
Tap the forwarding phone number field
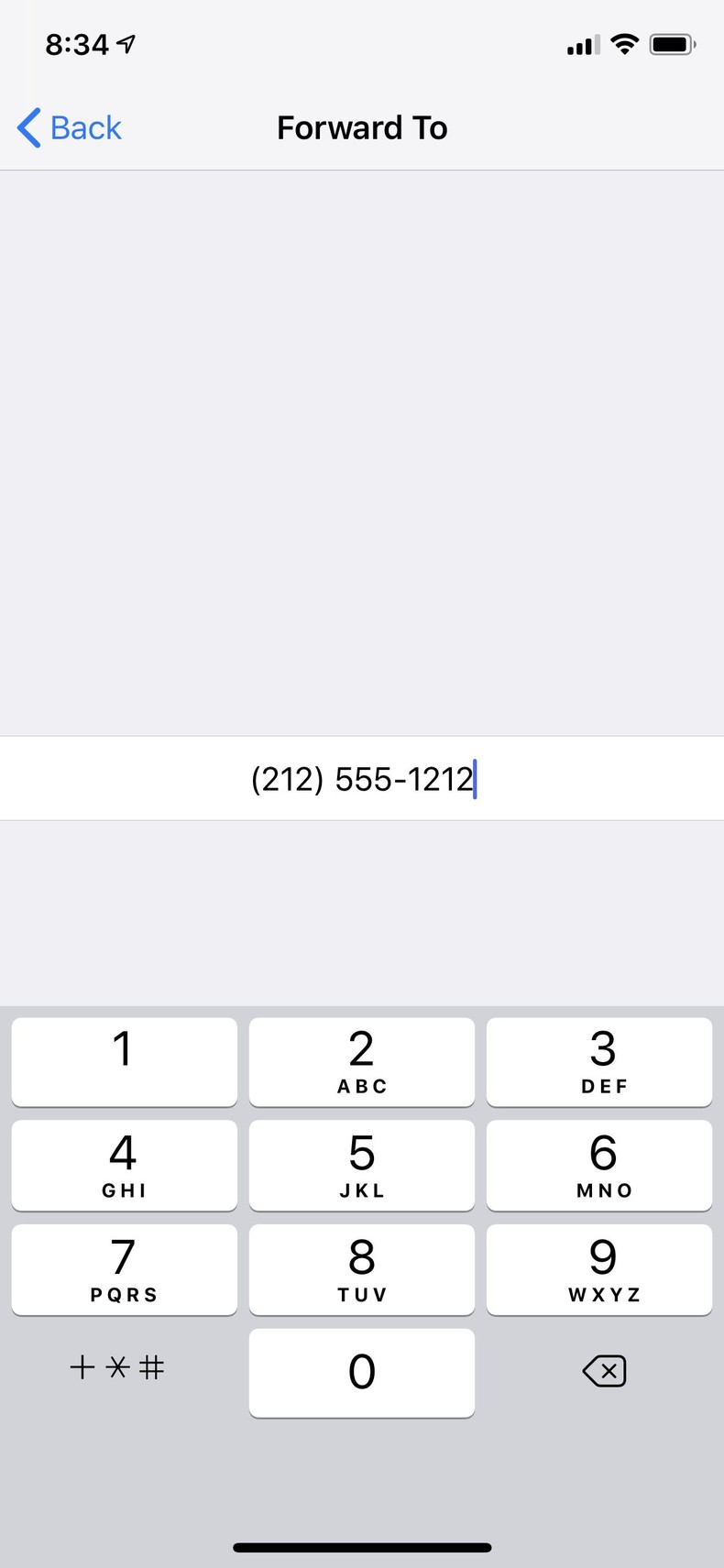click(362, 779)
